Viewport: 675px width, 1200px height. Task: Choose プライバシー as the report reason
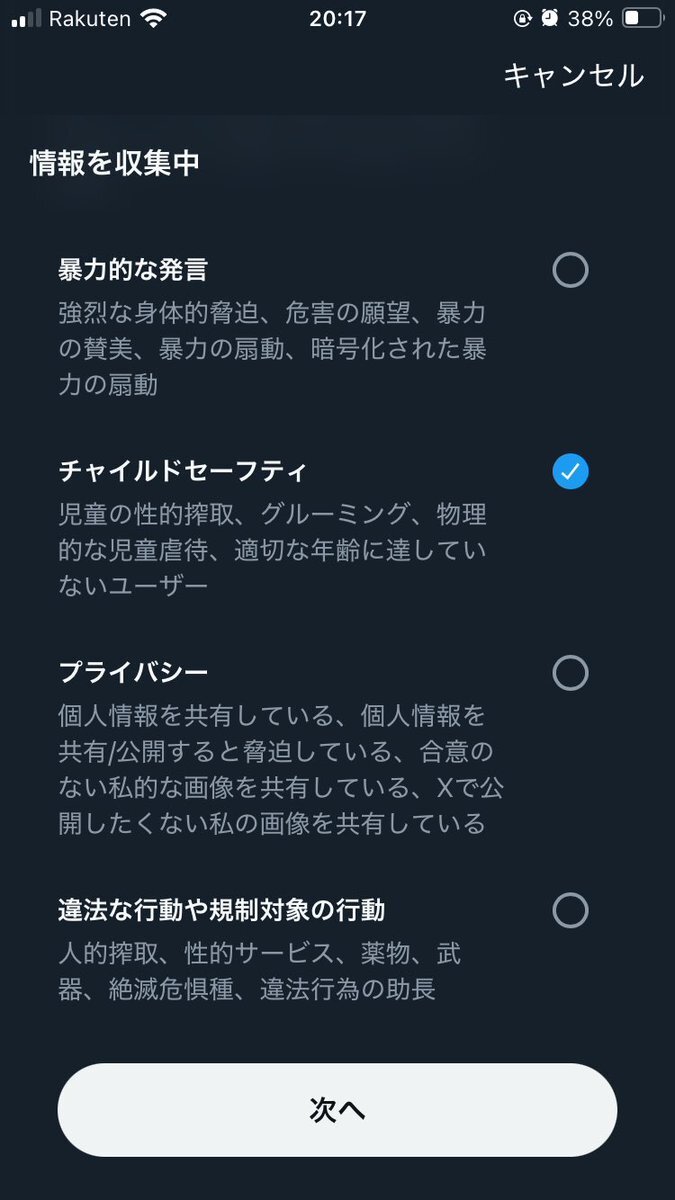(570, 673)
